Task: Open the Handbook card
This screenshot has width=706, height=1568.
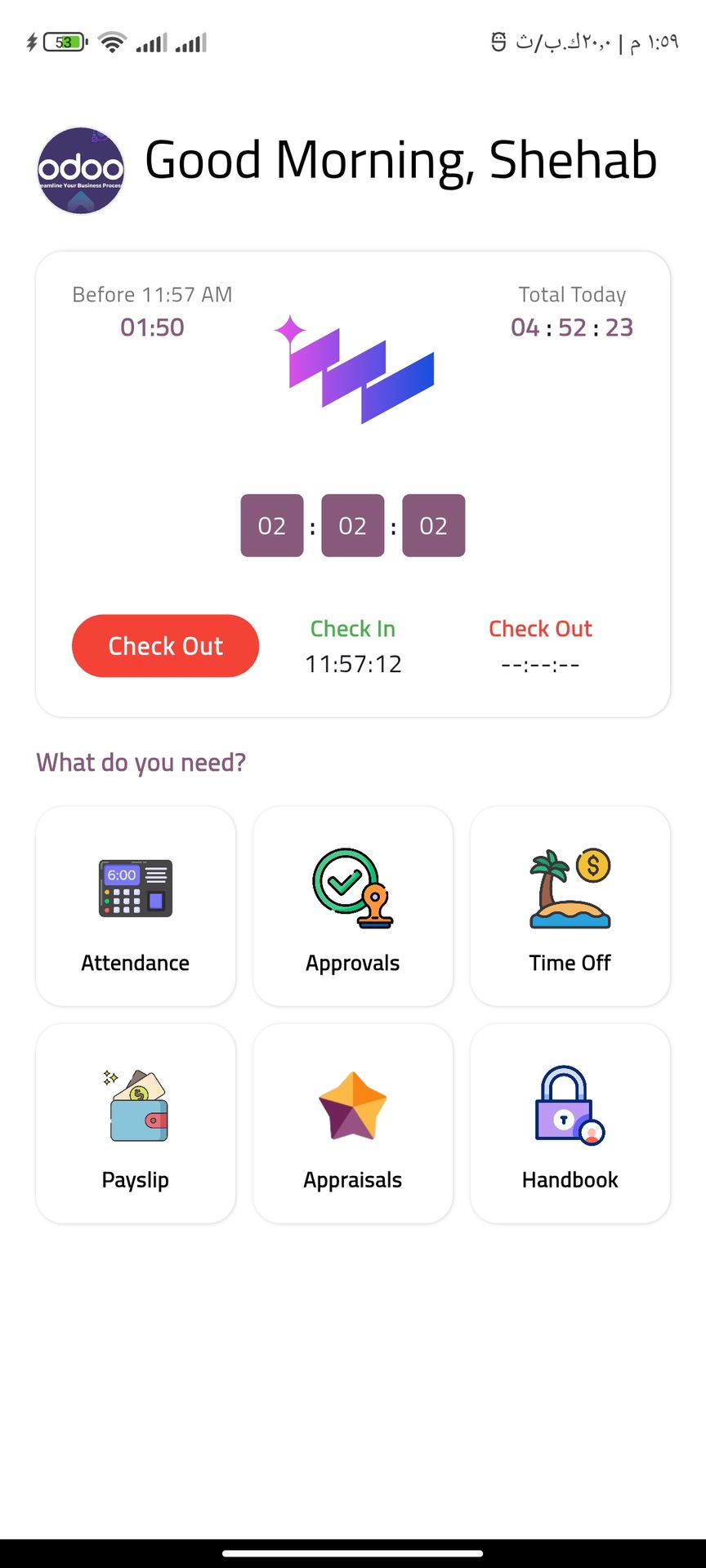Action: coord(570,1124)
